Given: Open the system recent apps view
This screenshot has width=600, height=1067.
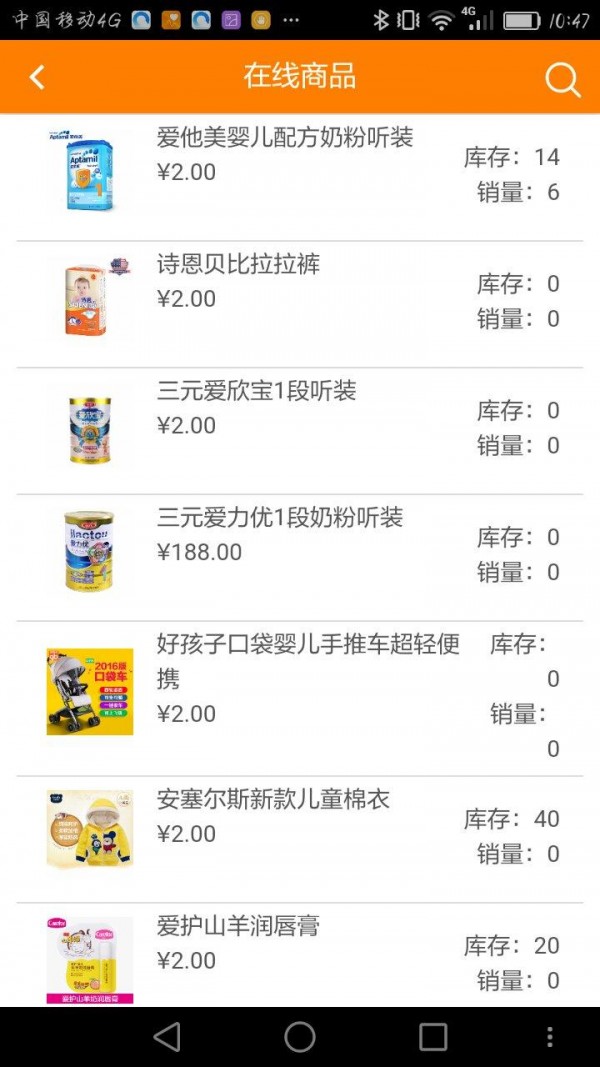Looking at the screenshot, I should (x=433, y=1037).
